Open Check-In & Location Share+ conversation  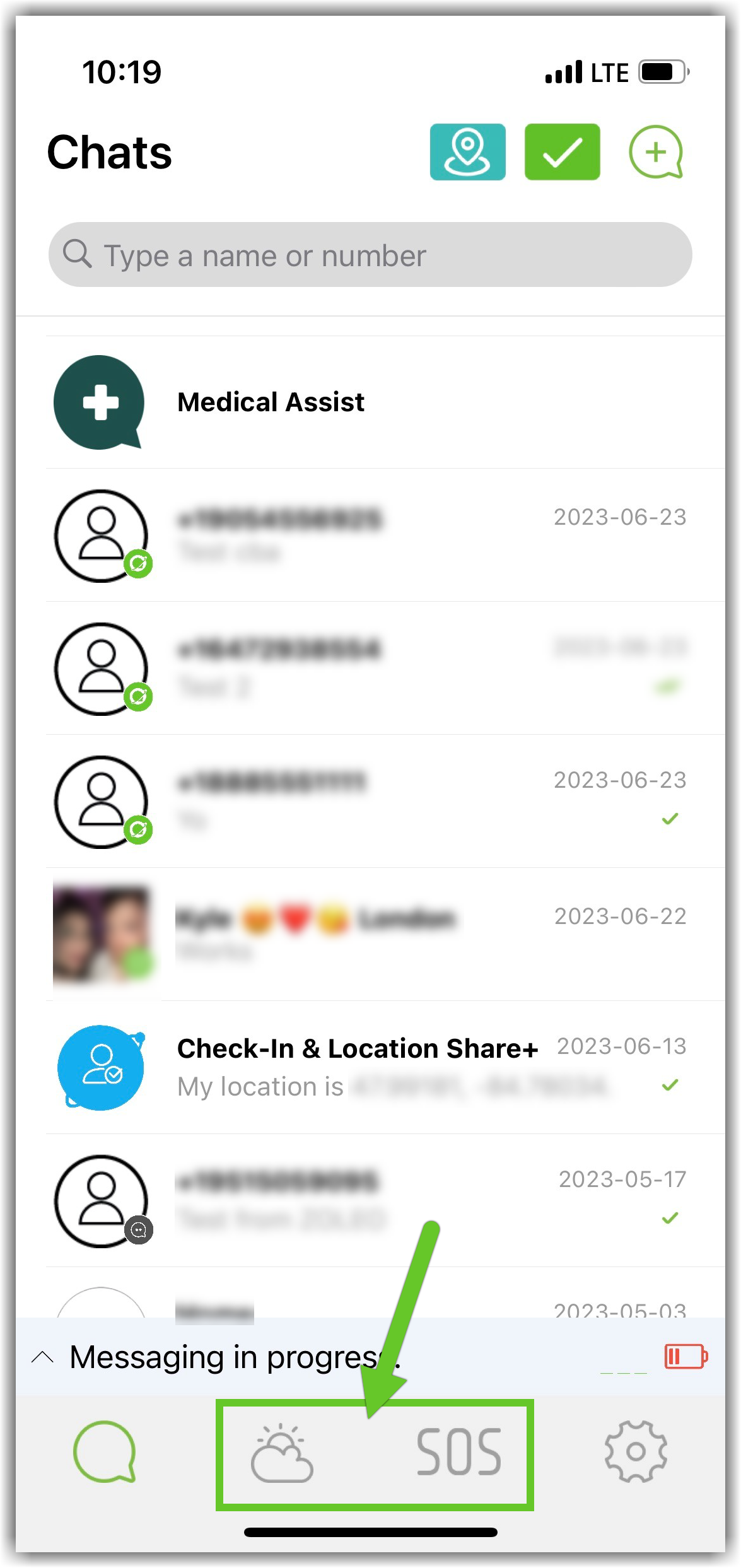coord(385,1067)
